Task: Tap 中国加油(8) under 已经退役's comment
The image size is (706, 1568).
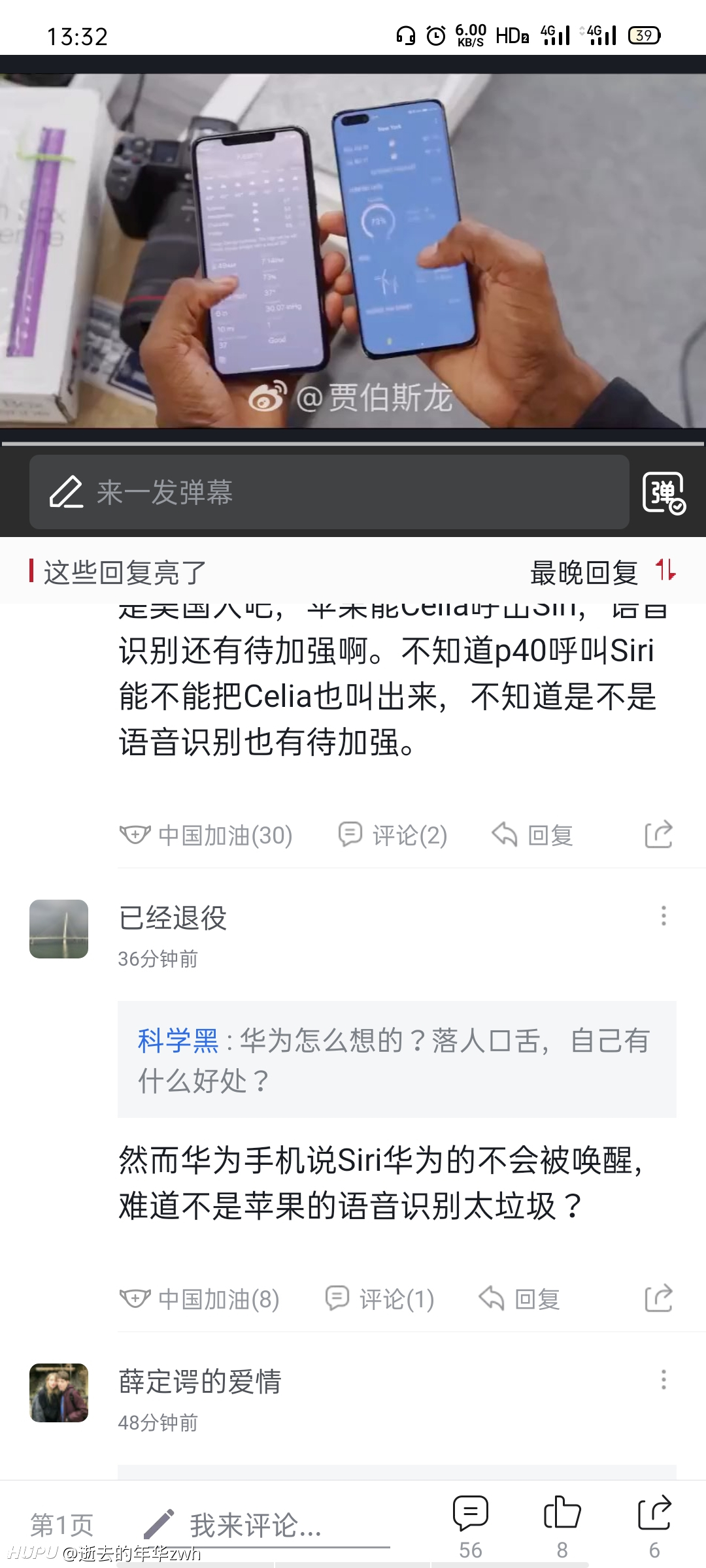Action: [x=199, y=1299]
